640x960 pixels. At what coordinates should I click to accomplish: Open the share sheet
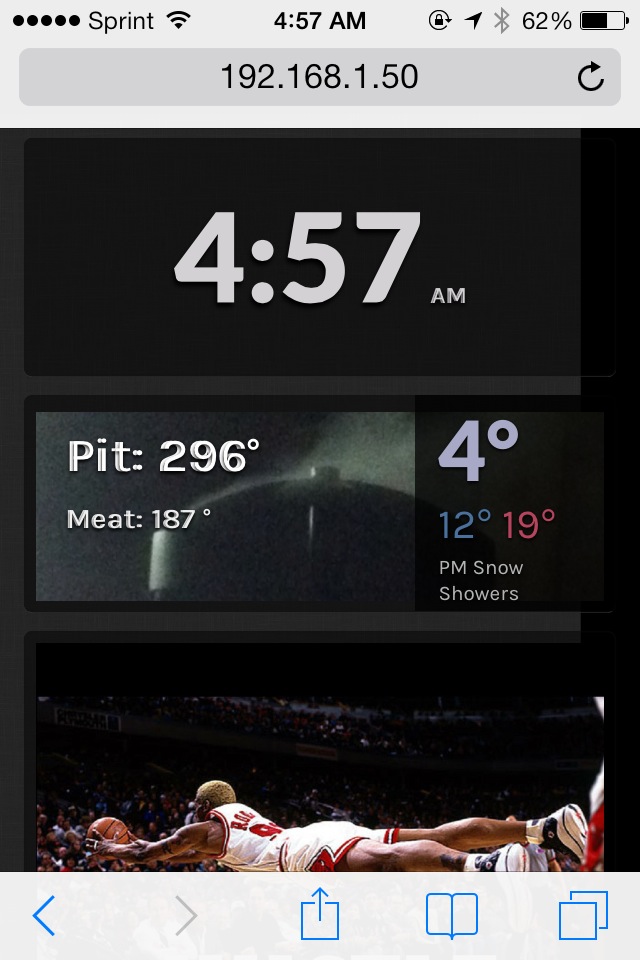pos(320,914)
